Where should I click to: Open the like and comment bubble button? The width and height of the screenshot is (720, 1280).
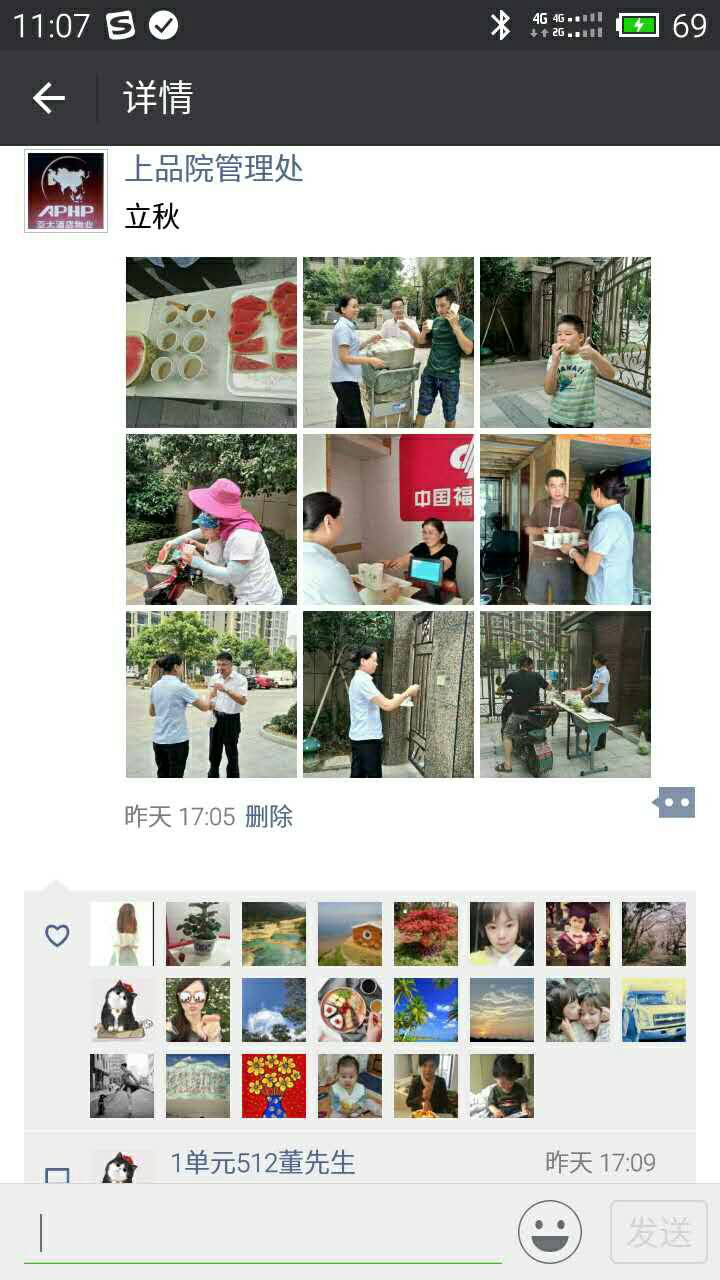coord(676,802)
